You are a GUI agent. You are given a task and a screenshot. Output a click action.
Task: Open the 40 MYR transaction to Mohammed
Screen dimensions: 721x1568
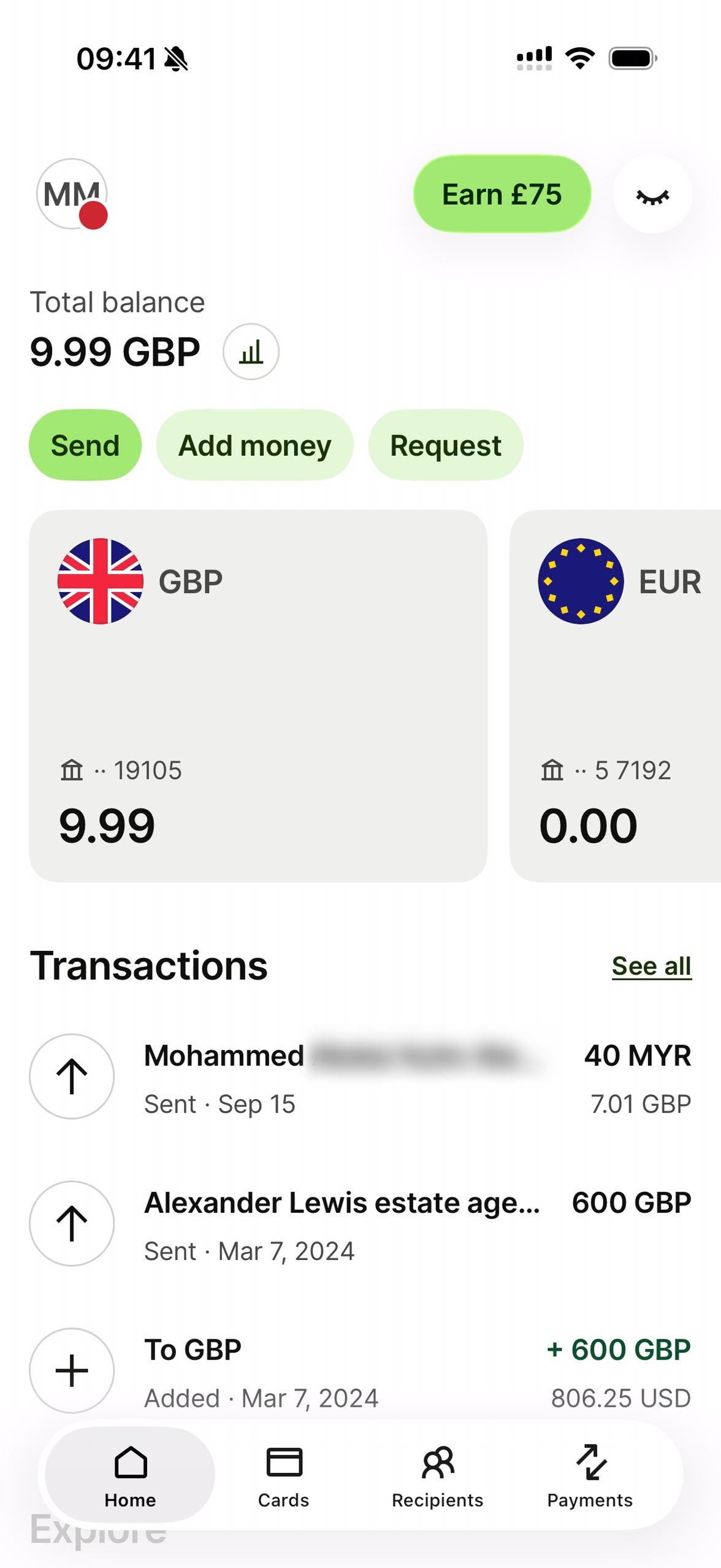coord(360,1077)
